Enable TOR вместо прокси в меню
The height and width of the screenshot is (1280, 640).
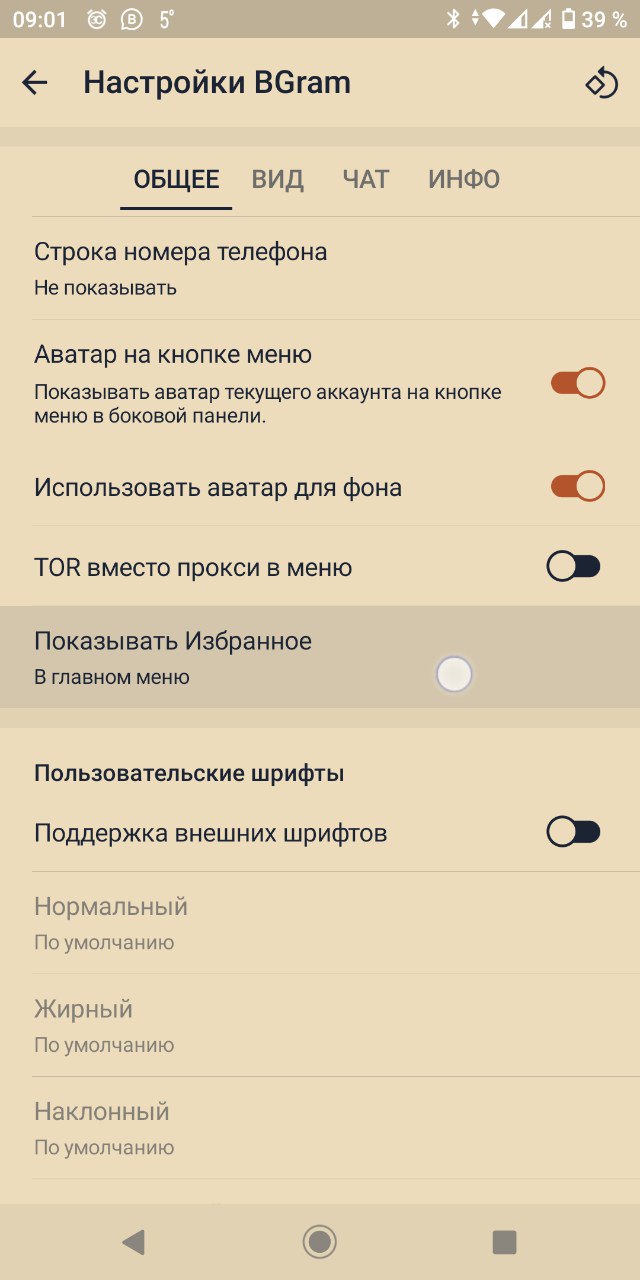pyautogui.click(x=573, y=567)
